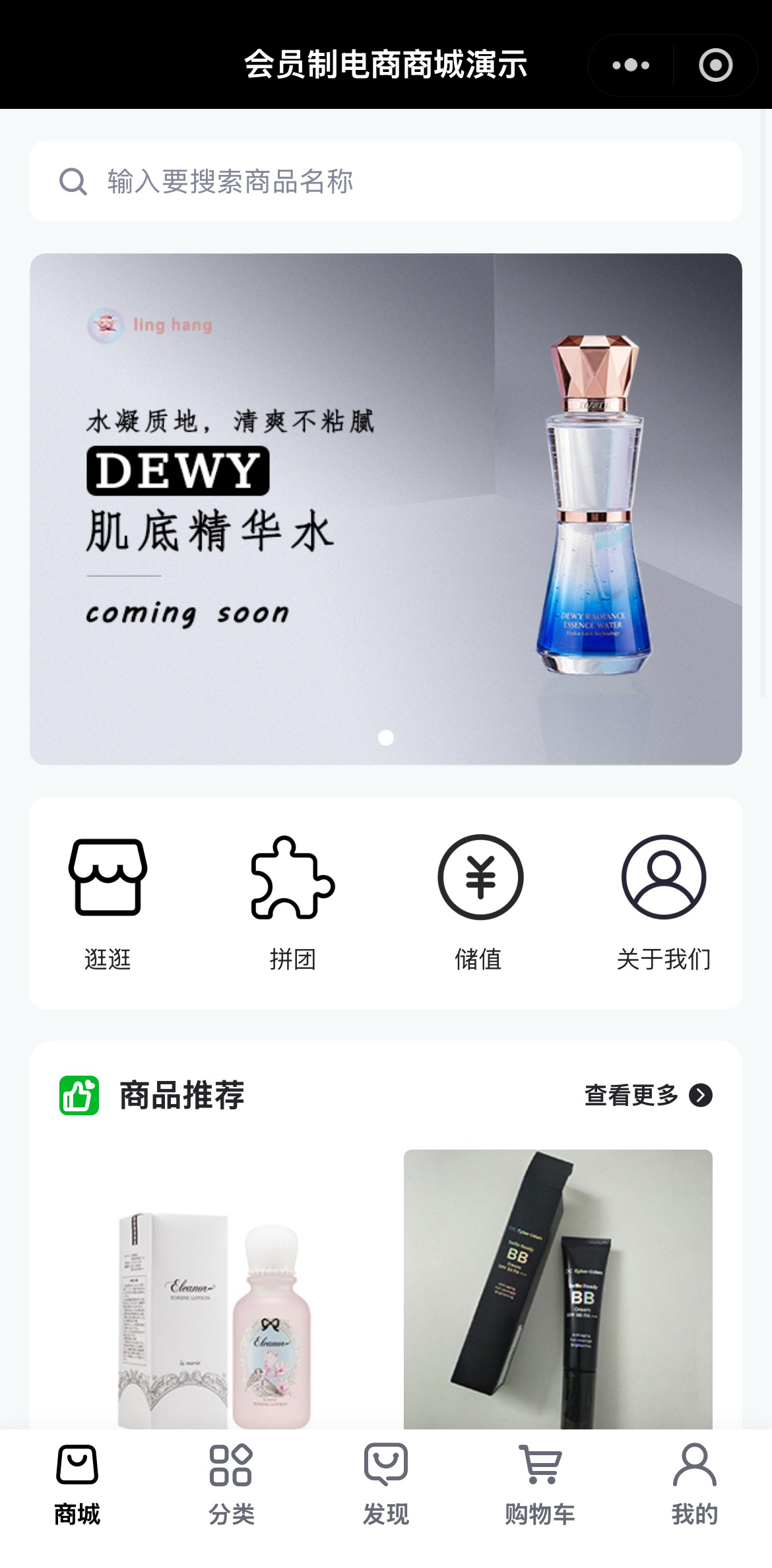Switch to the 我的 profile tab
772x1568 pixels.
tap(695, 1485)
